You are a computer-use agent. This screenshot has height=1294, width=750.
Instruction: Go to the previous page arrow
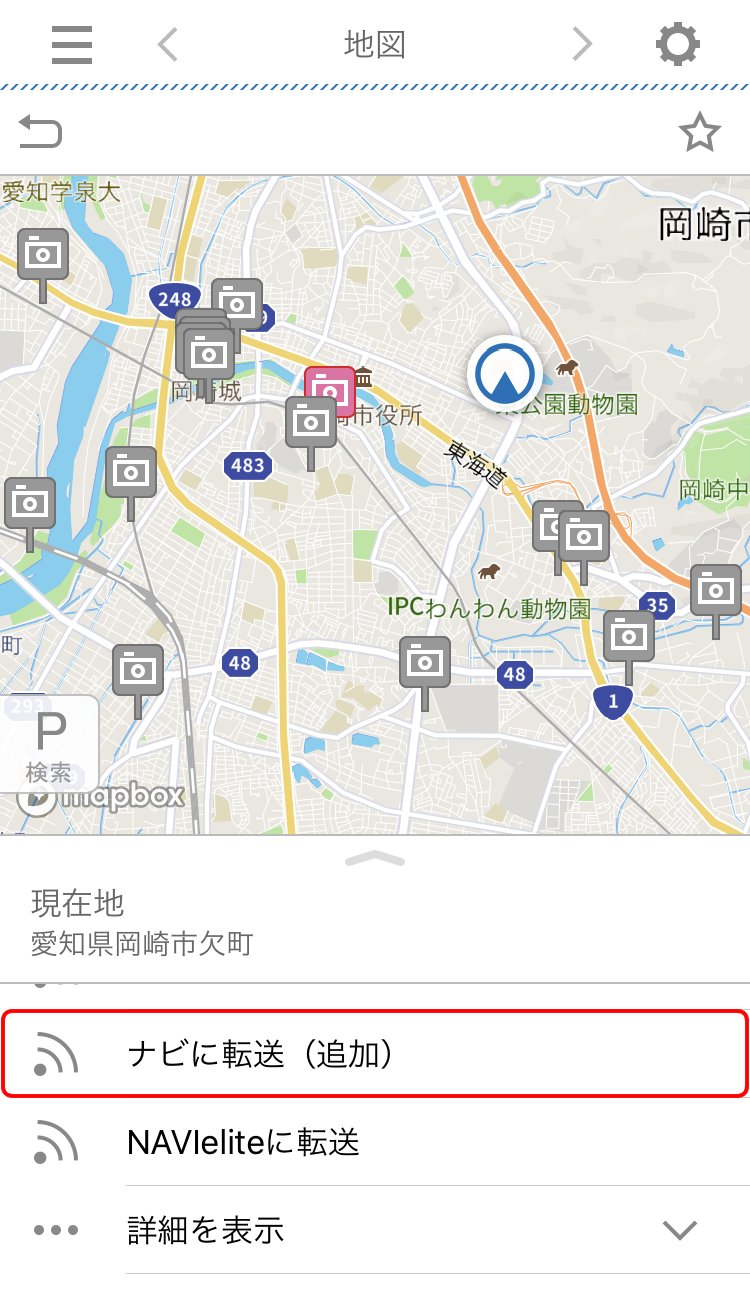(168, 44)
